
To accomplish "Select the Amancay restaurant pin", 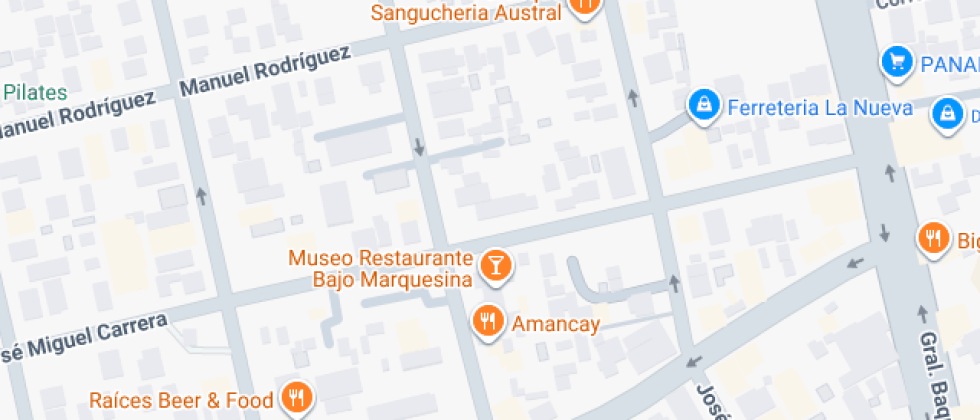I will click(488, 321).
